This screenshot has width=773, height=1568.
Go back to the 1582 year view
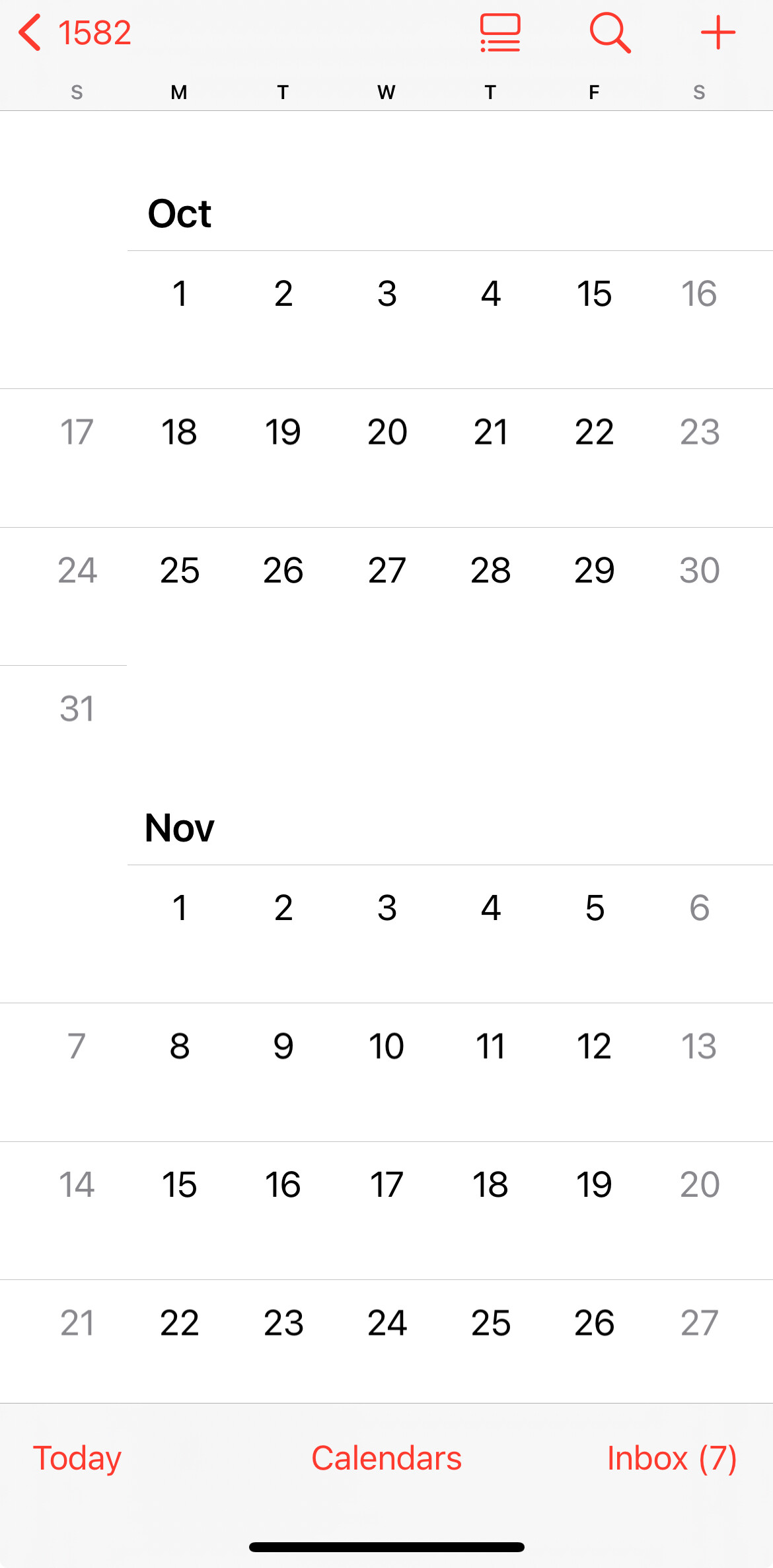coord(75,32)
